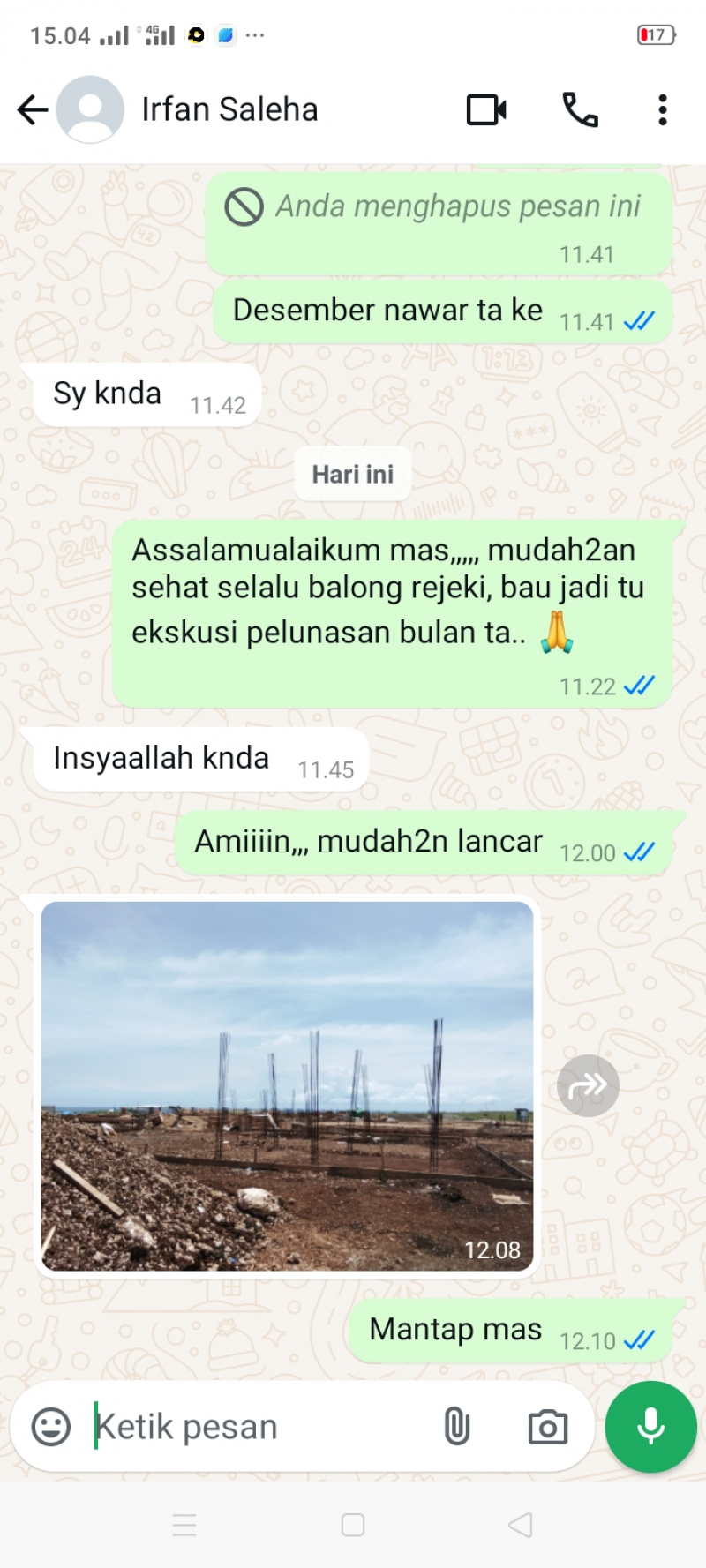
Task: Start a voice call with Irfan Saleha
Action: pyautogui.click(x=580, y=110)
